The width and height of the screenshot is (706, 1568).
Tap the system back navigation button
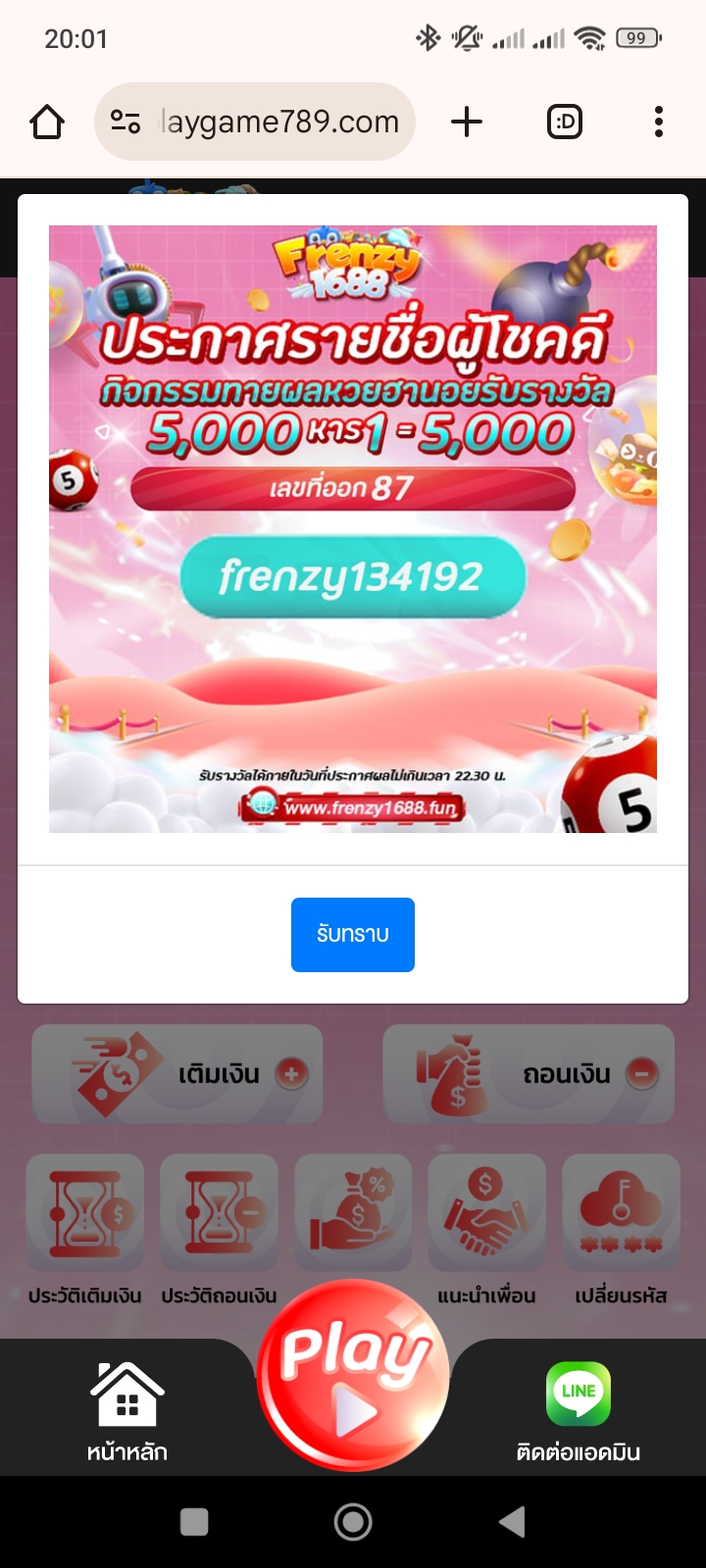pyautogui.click(x=512, y=1522)
